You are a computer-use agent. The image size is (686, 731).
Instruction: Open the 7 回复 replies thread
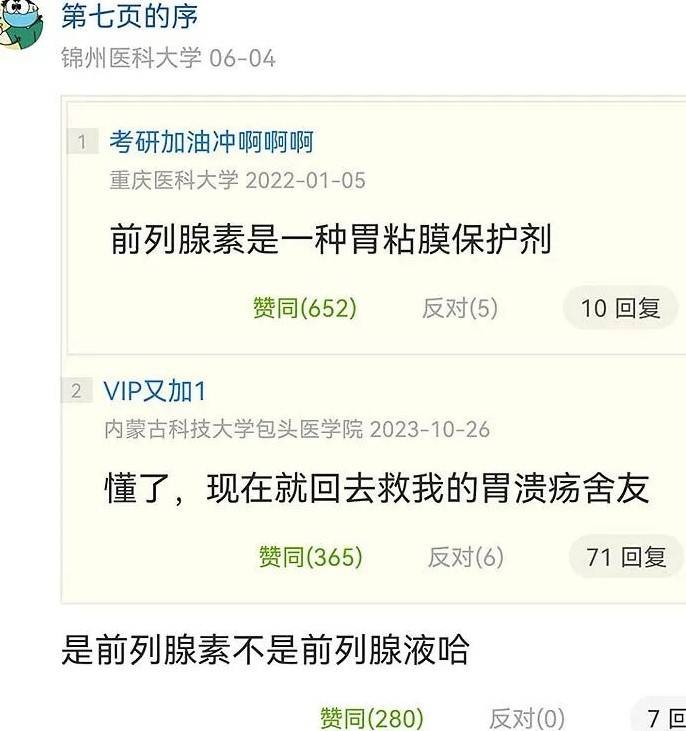tap(662, 717)
